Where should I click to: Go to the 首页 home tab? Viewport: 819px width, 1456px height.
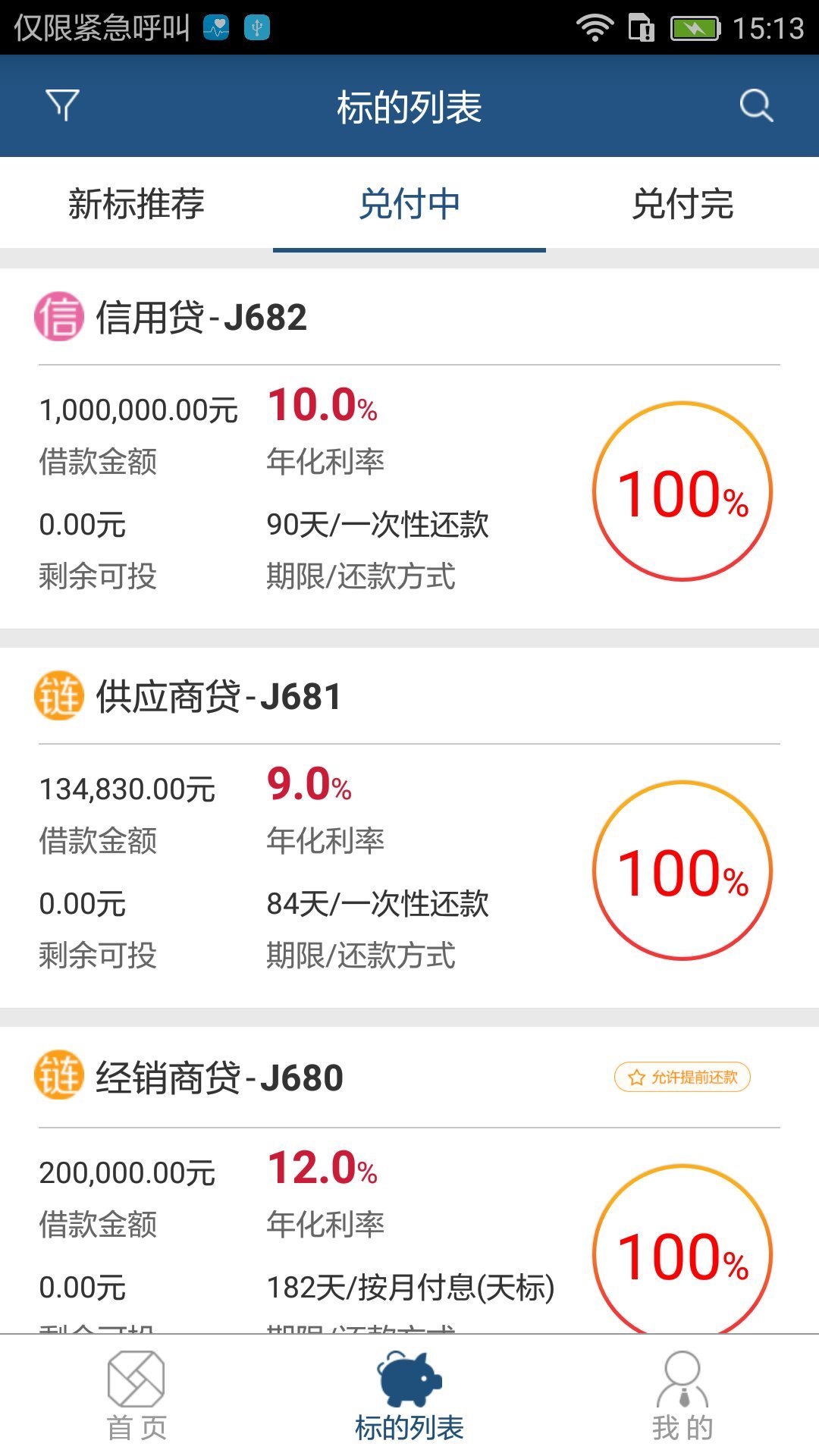136,1396
